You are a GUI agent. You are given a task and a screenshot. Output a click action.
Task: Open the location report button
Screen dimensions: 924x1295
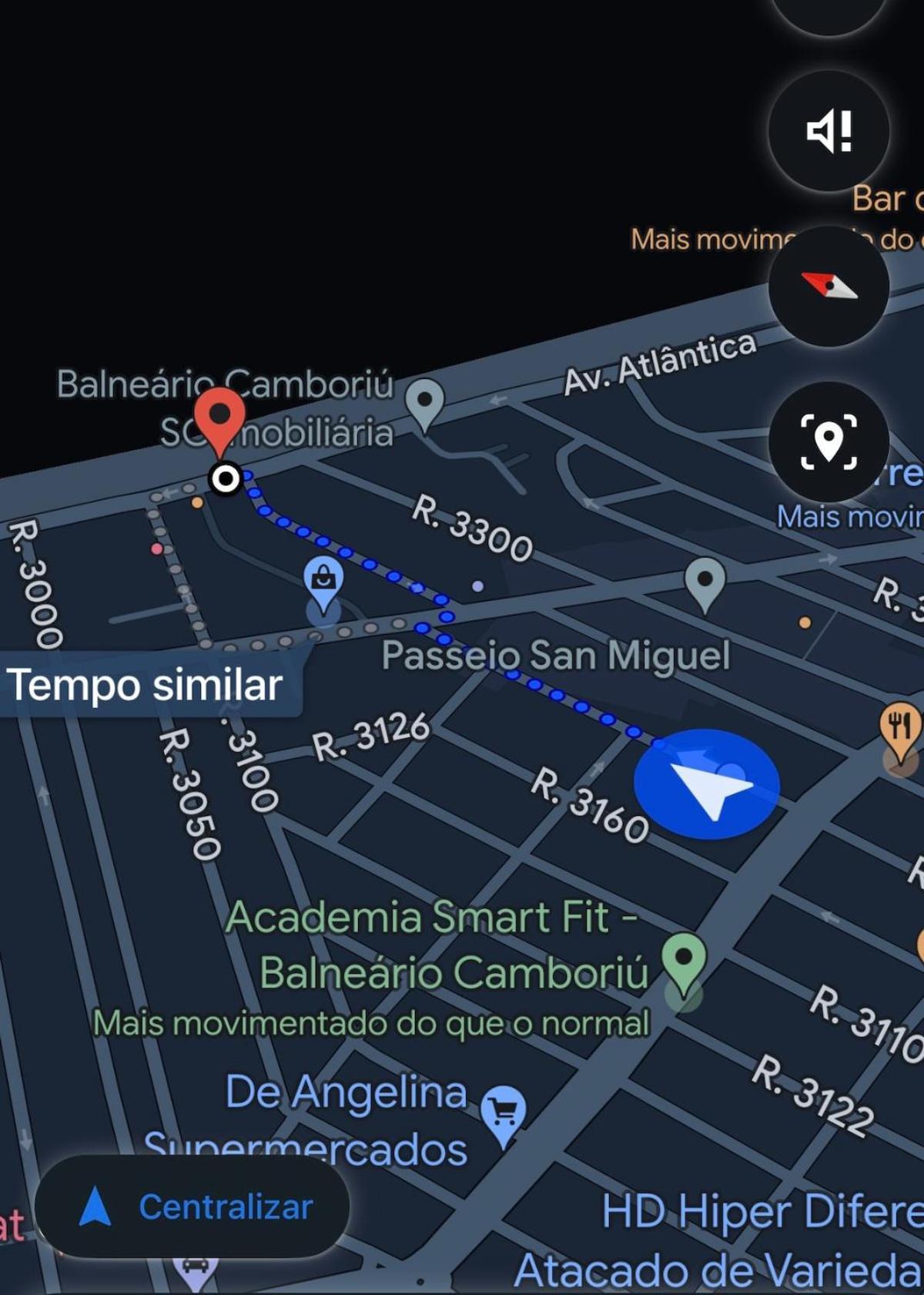click(x=829, y=442)
